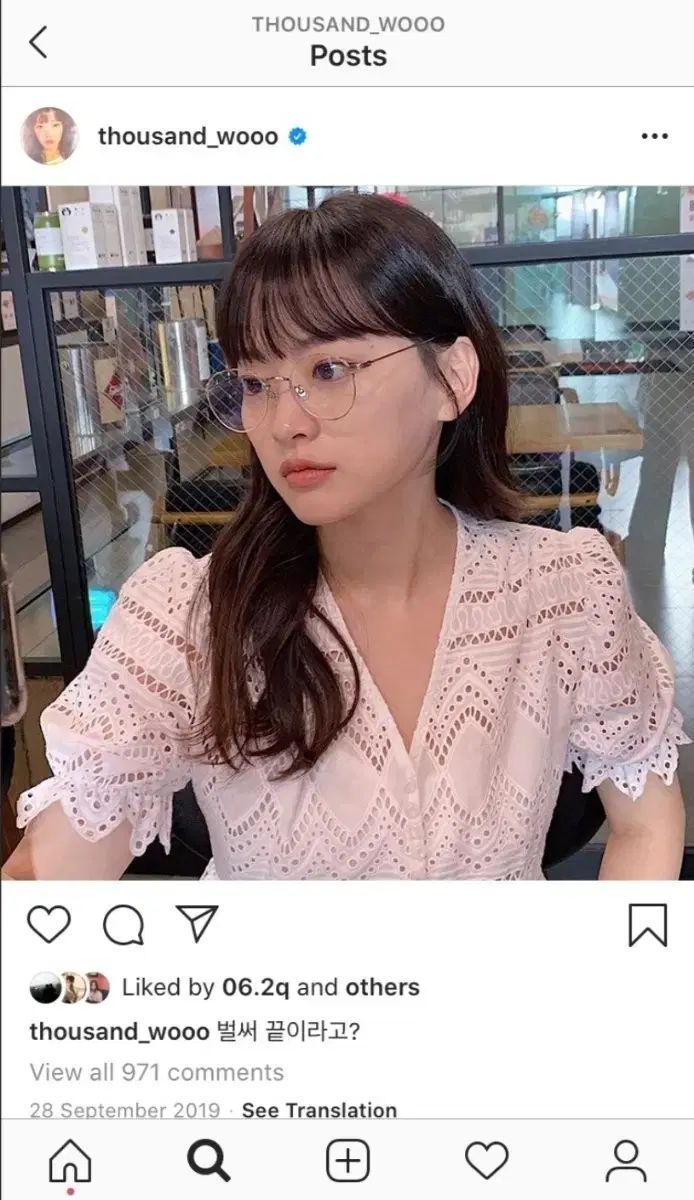The width and height of the screenshot is (694, 1200).
Task: Open the comment bubble icon
Action: point(124,925)
